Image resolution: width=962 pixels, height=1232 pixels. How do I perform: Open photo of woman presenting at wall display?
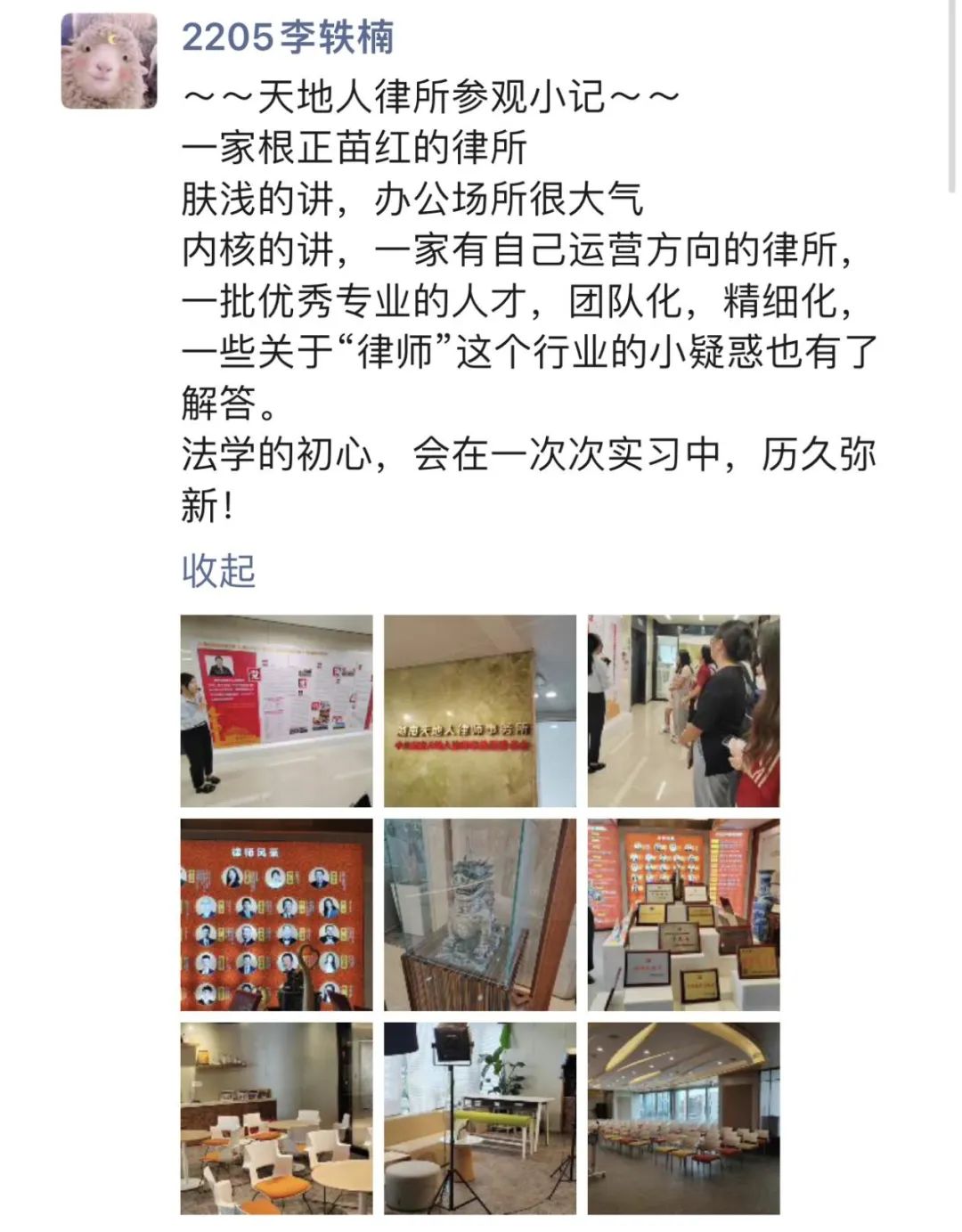tap(276, 711)
